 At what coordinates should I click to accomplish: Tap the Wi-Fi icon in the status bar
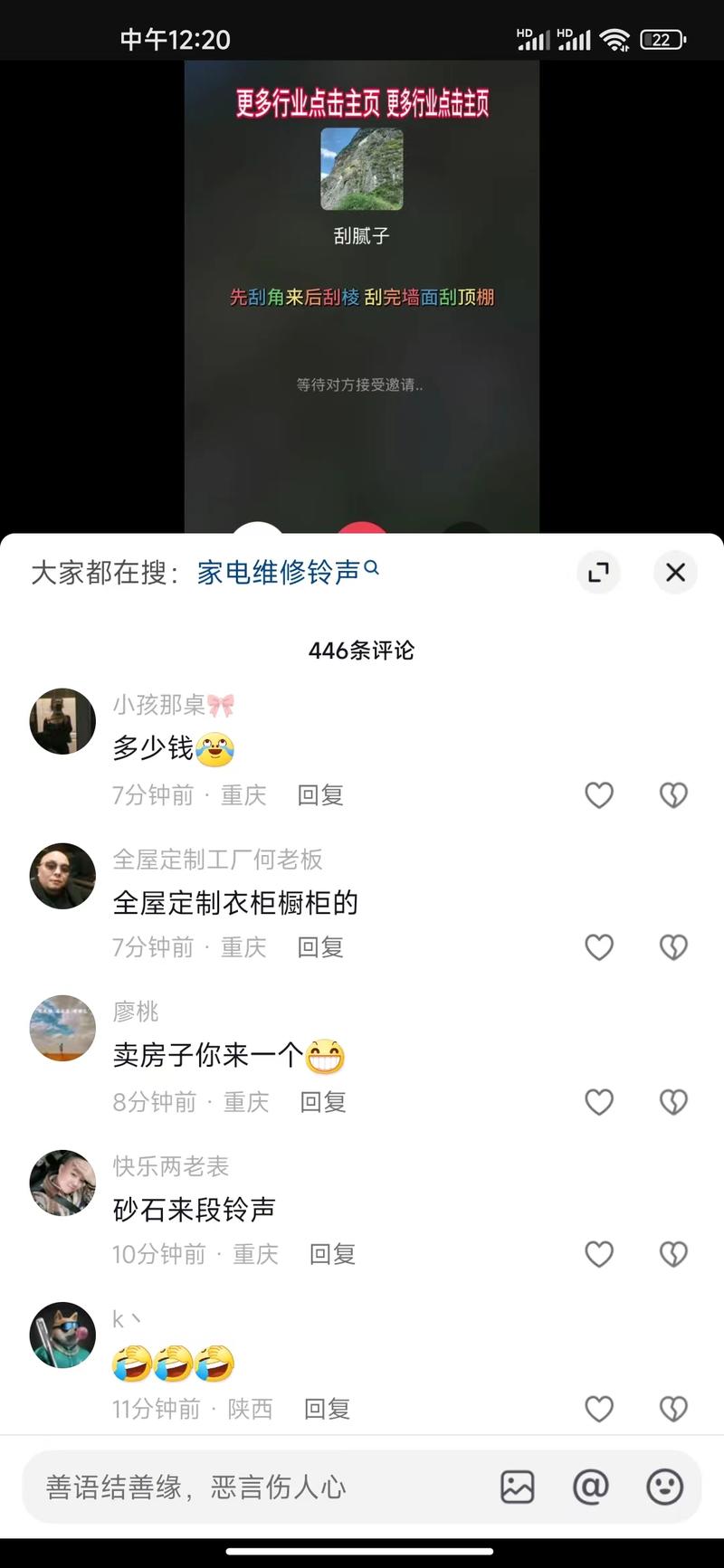[x=616, y=39]
